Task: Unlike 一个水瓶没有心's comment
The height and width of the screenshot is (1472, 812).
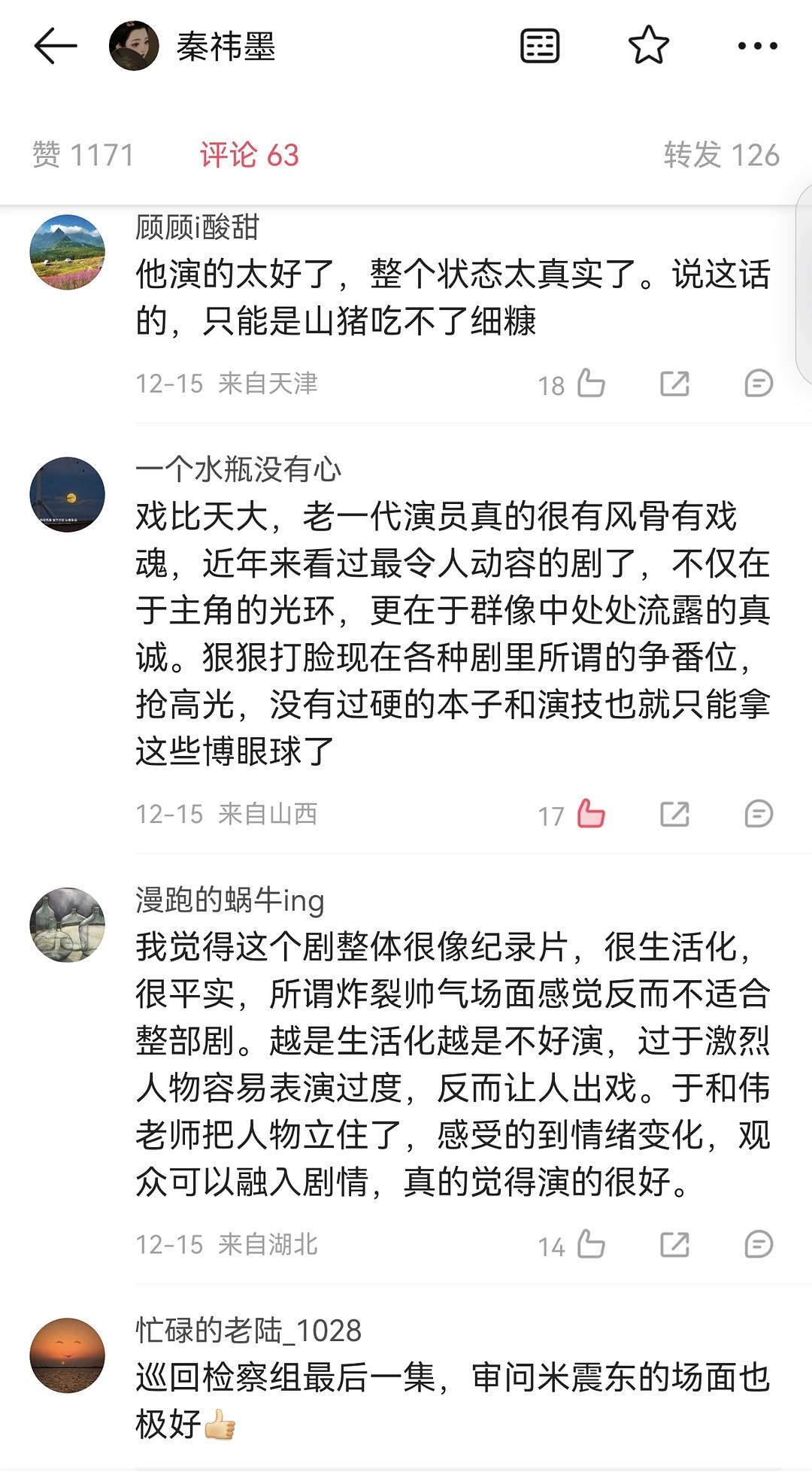Action: [x=591, y=814]
